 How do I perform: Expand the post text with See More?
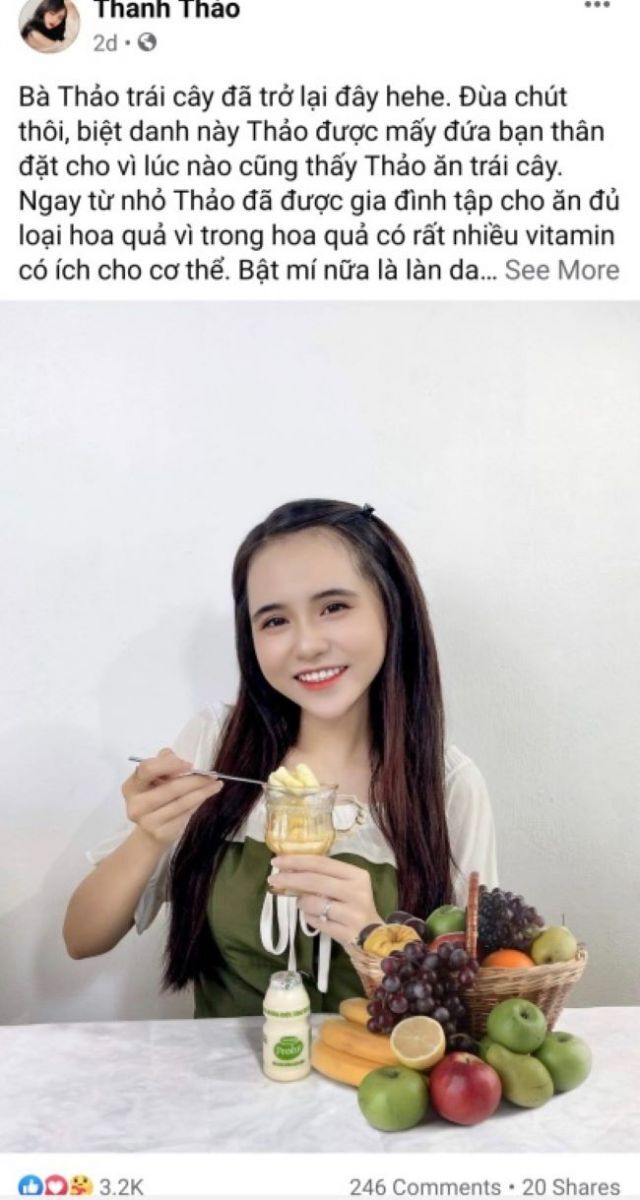click(x=561, y=270)
